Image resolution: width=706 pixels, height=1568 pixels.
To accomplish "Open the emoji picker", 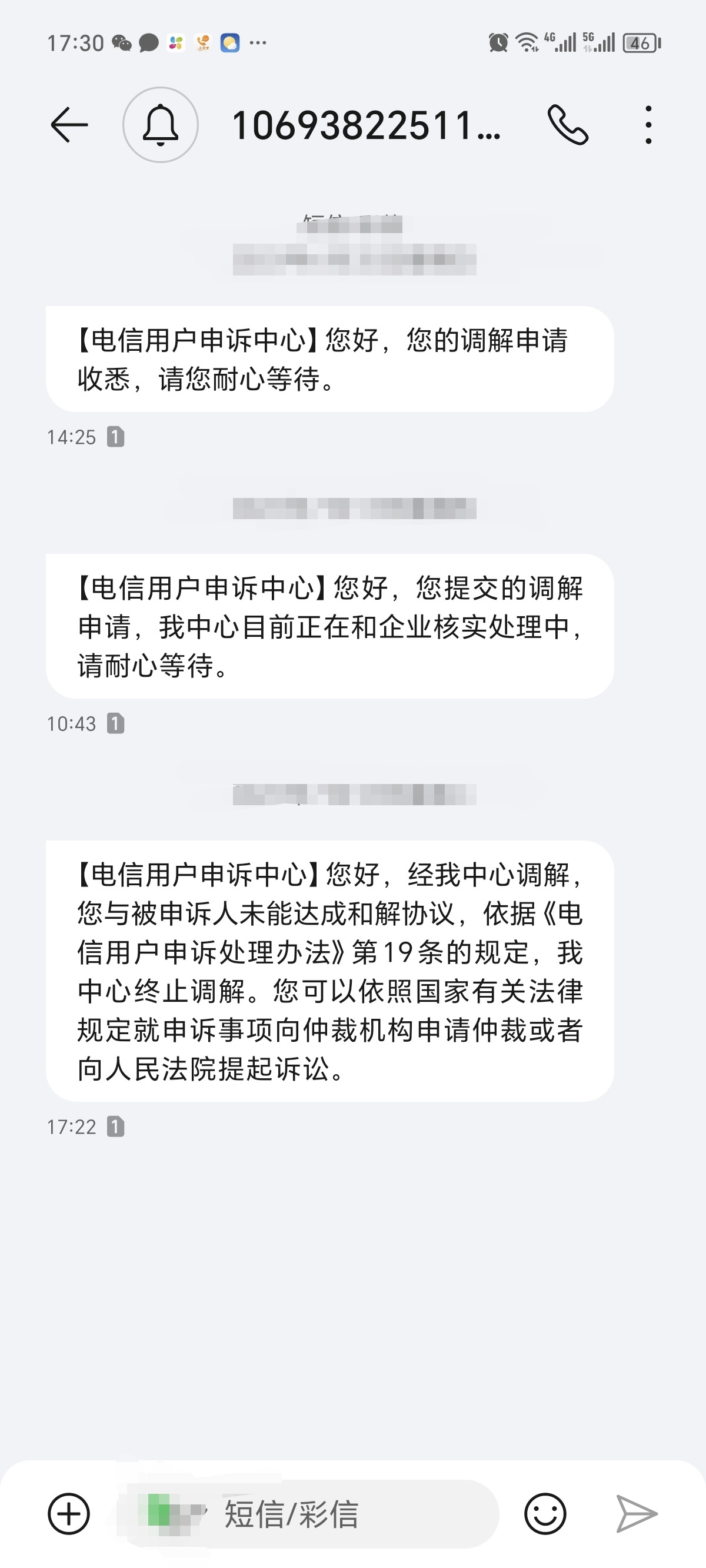I will coord(545,1513).
